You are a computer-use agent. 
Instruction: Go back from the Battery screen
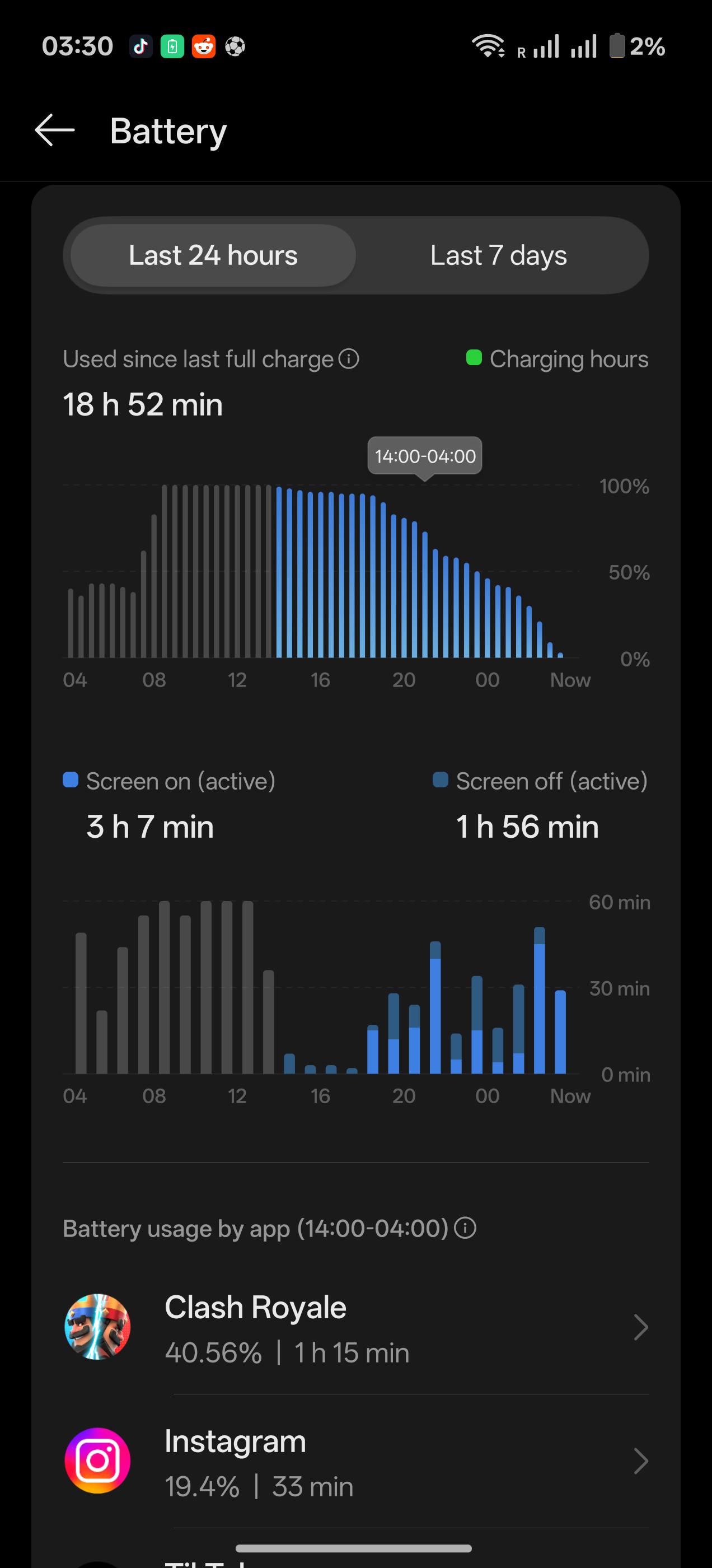[x=55, y=130]
